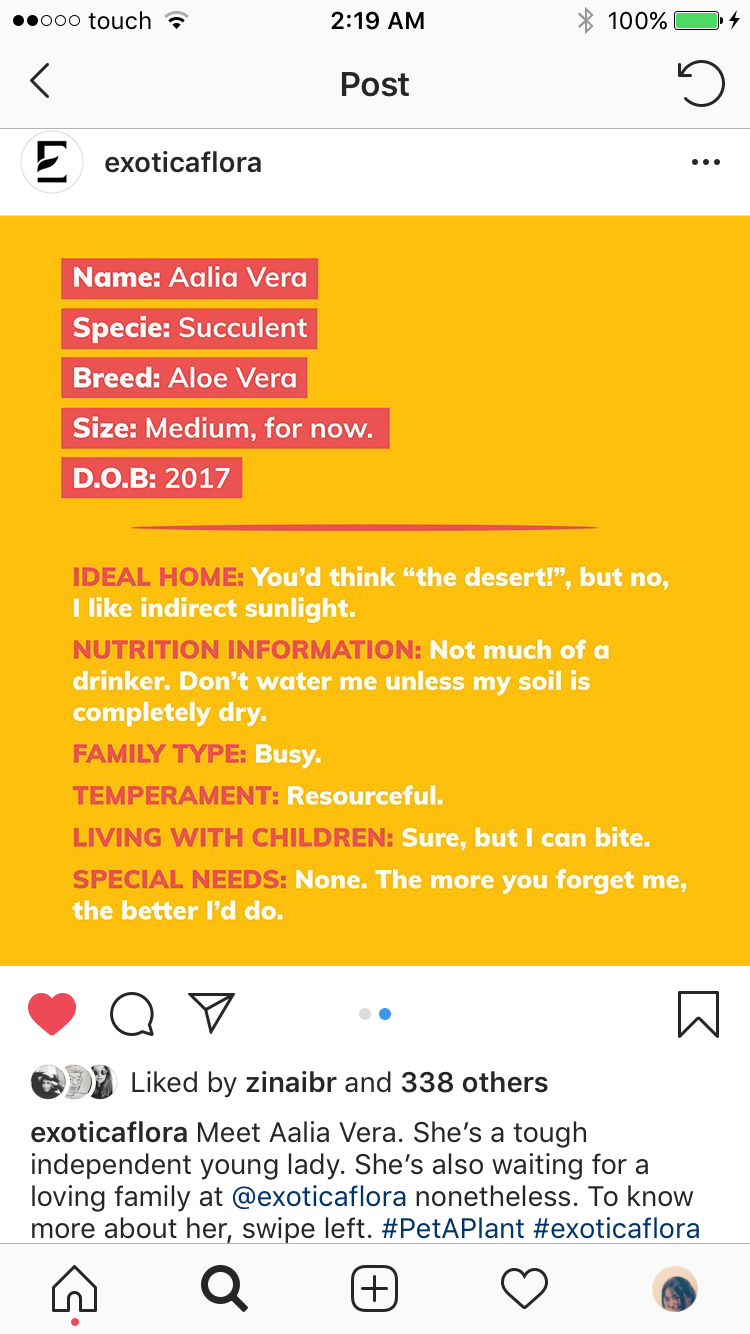Open my profile tab avatar

tap(675, 1289)
